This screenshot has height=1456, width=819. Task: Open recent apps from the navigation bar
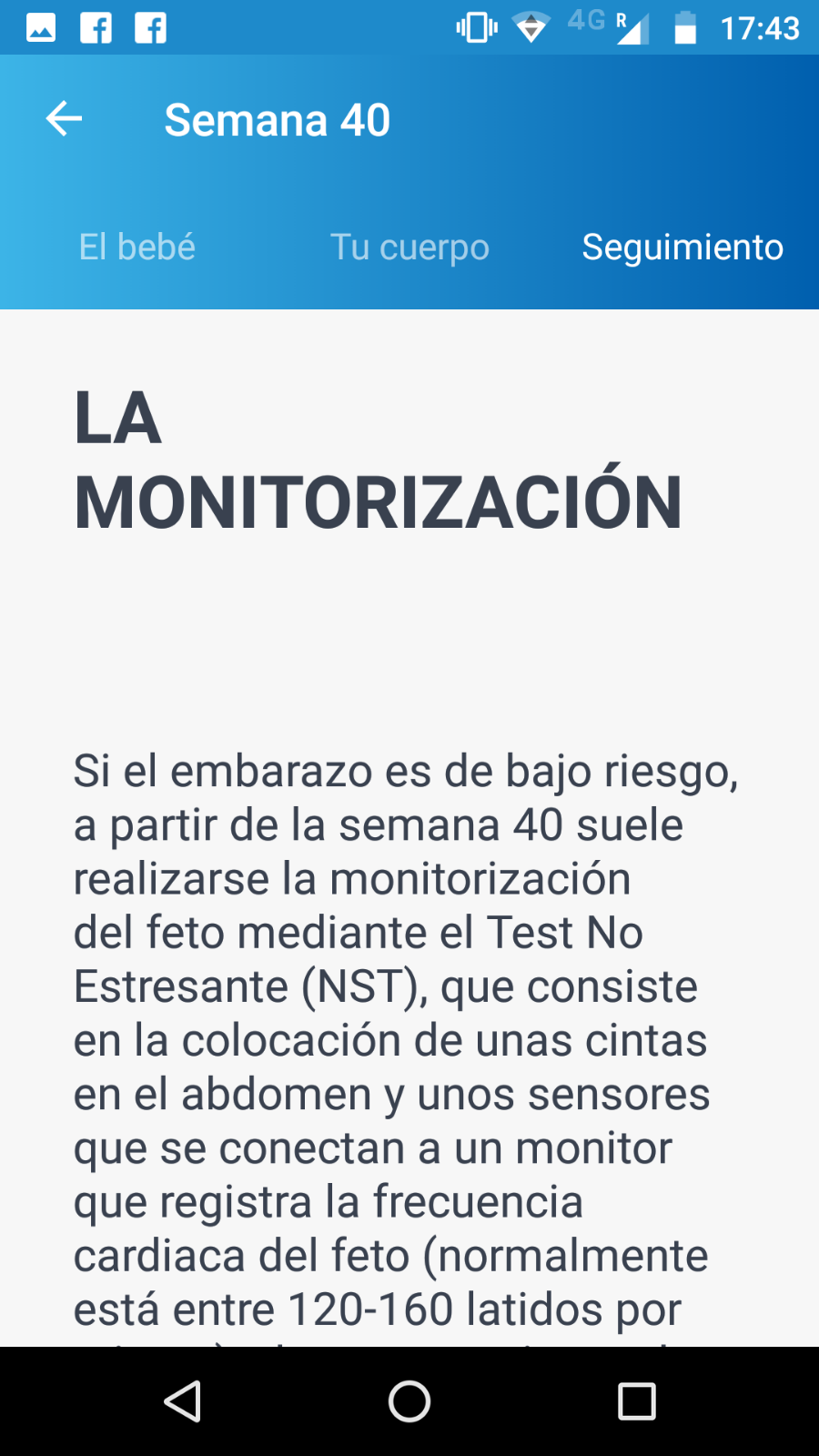click(x=637, y=1401)
